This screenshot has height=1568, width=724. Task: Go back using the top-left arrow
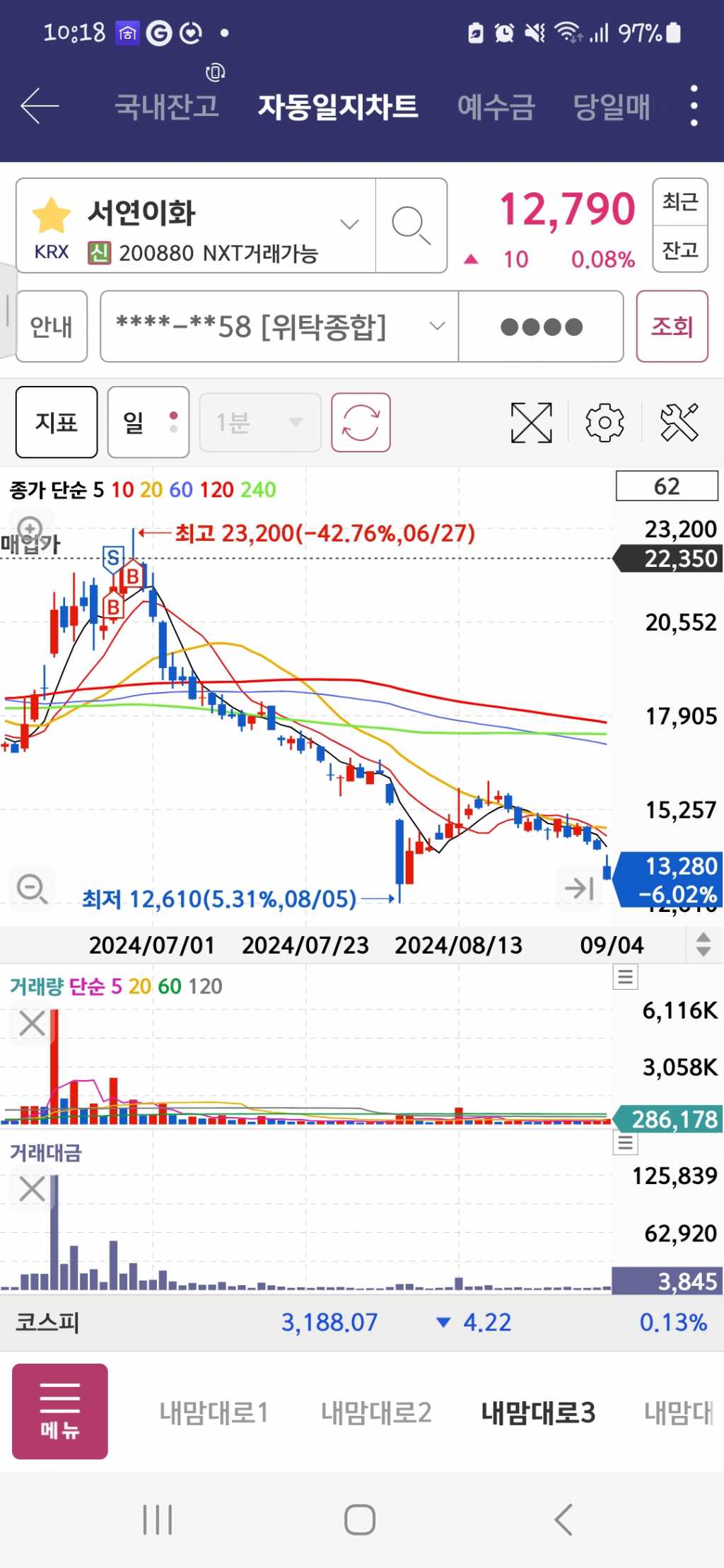(40, 106)
